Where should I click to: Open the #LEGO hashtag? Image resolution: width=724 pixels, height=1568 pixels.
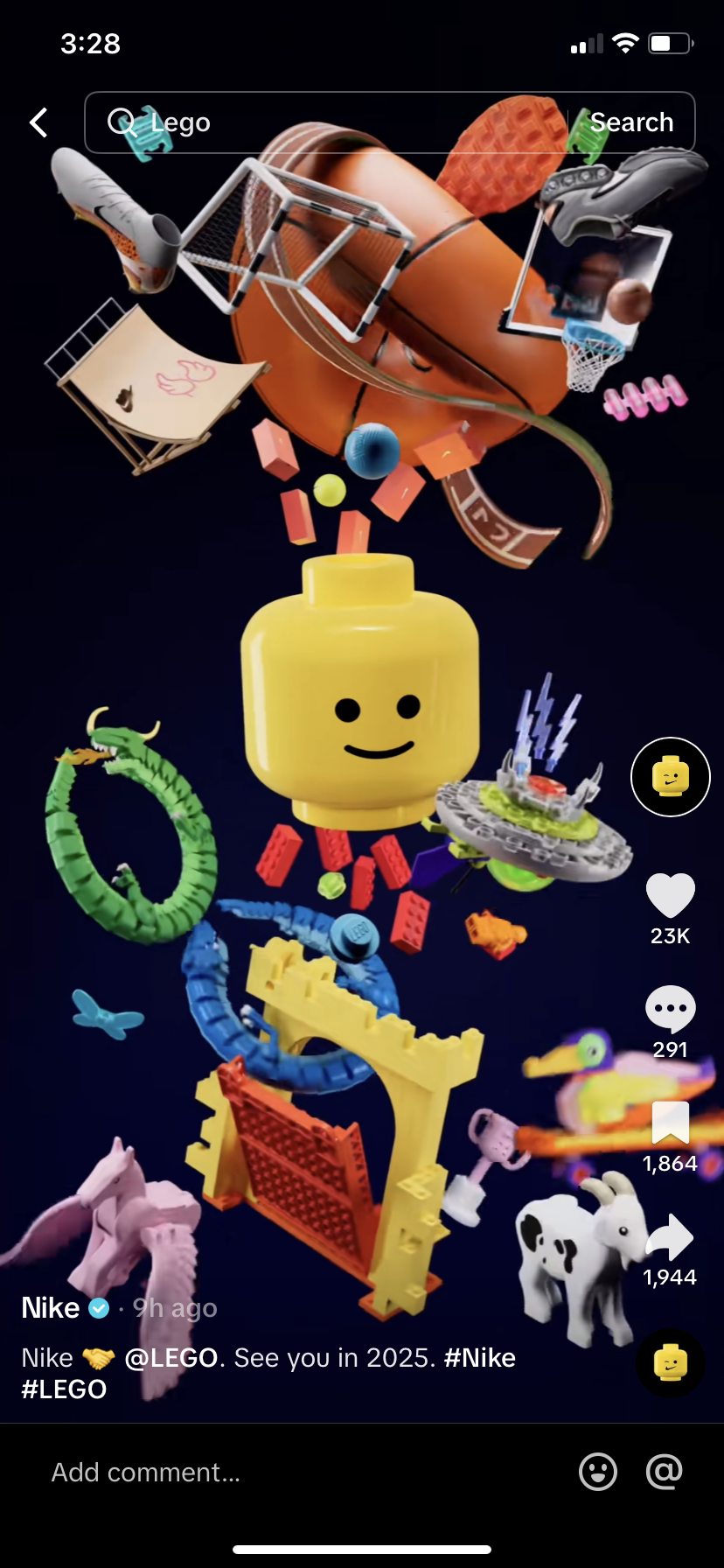[x=64, y=1389]
